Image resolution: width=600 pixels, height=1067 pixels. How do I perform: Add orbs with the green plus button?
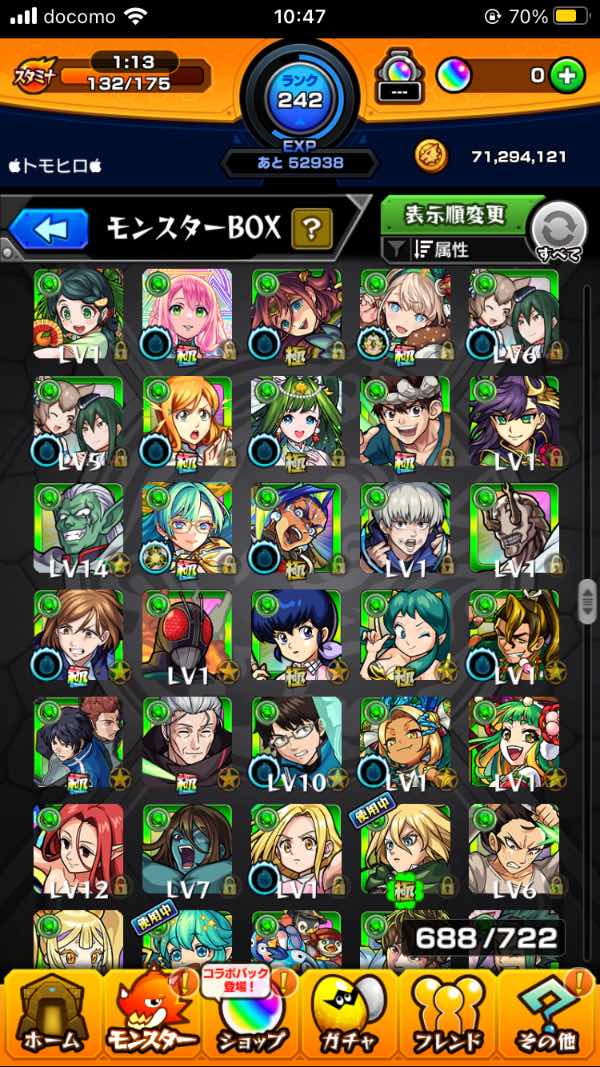click(x=567, y=75)
